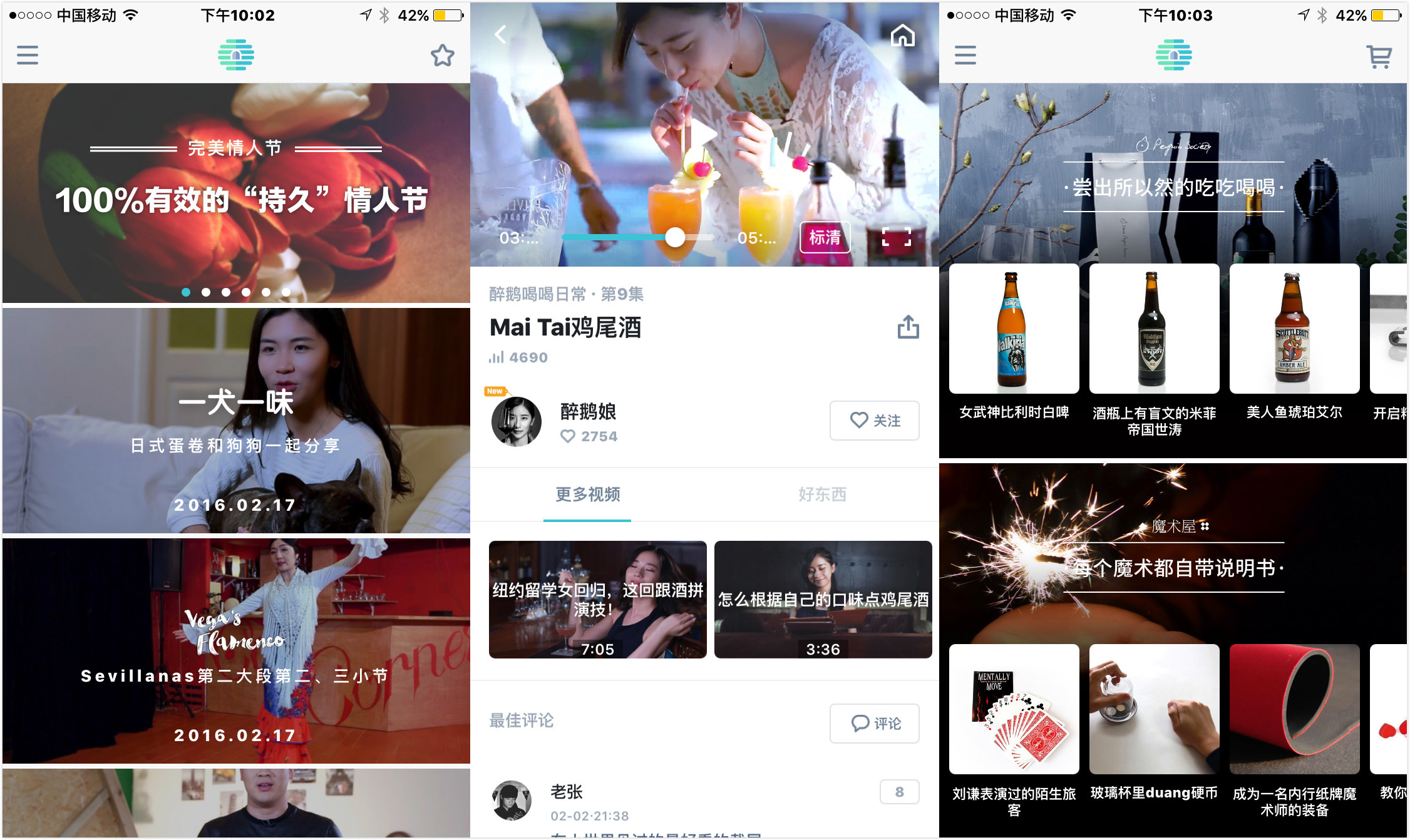Tap the video progress slider knob

tap(675, 237)
